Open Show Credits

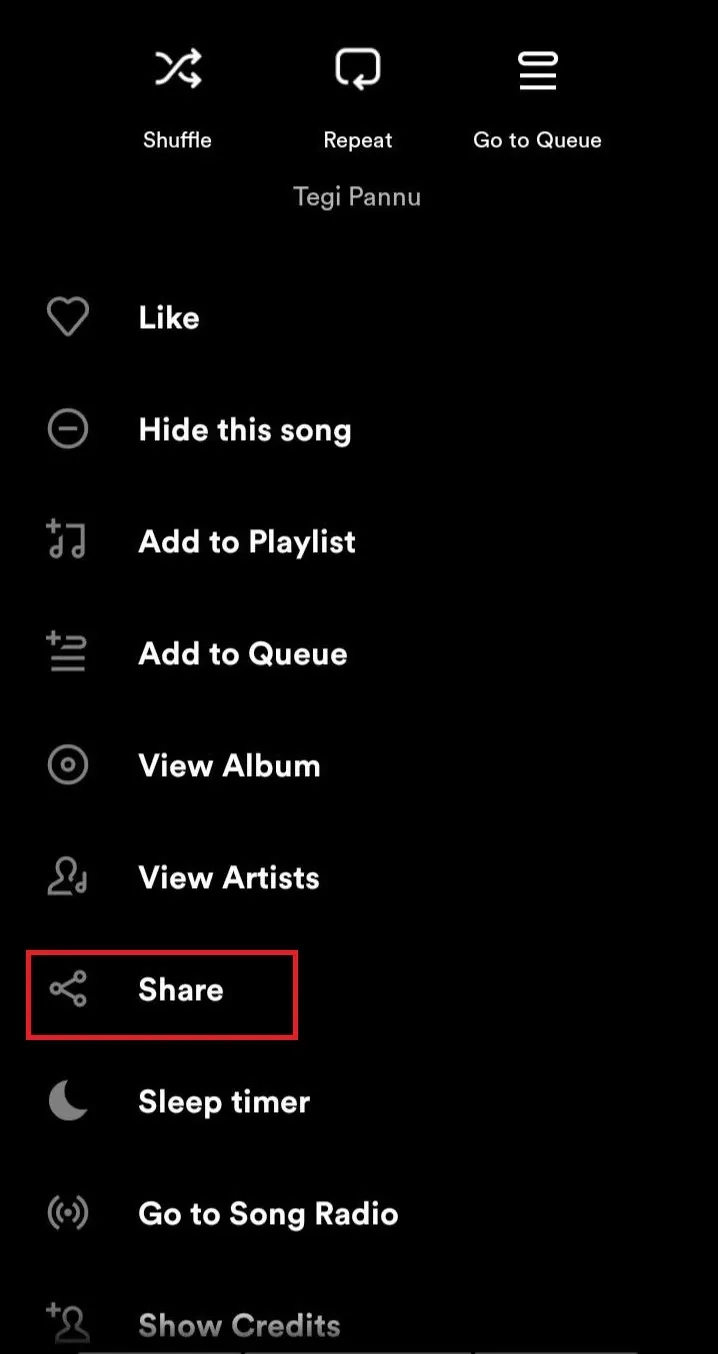[238, 1325]
